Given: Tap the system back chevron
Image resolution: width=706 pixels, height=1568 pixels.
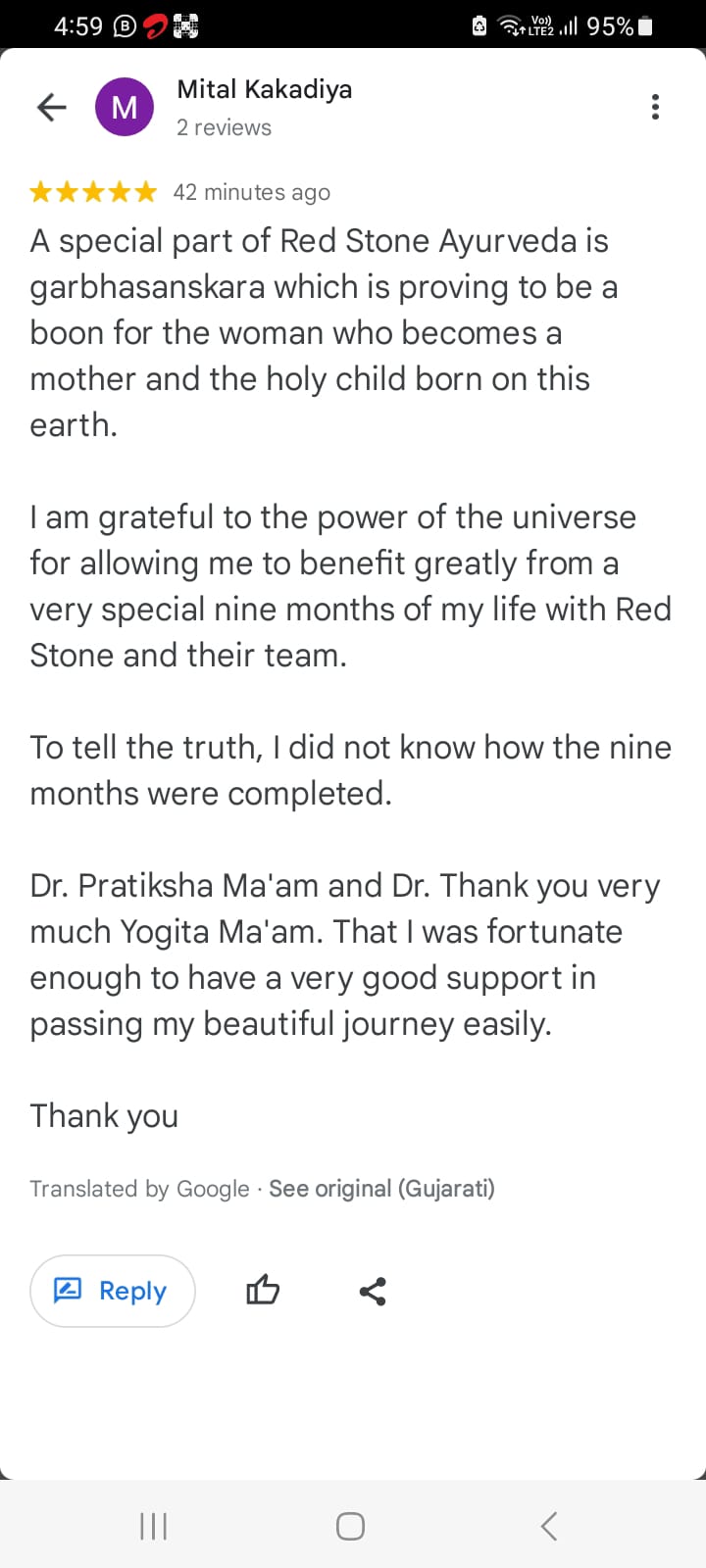Looking at the screenshot, I should pos(549,1526).
